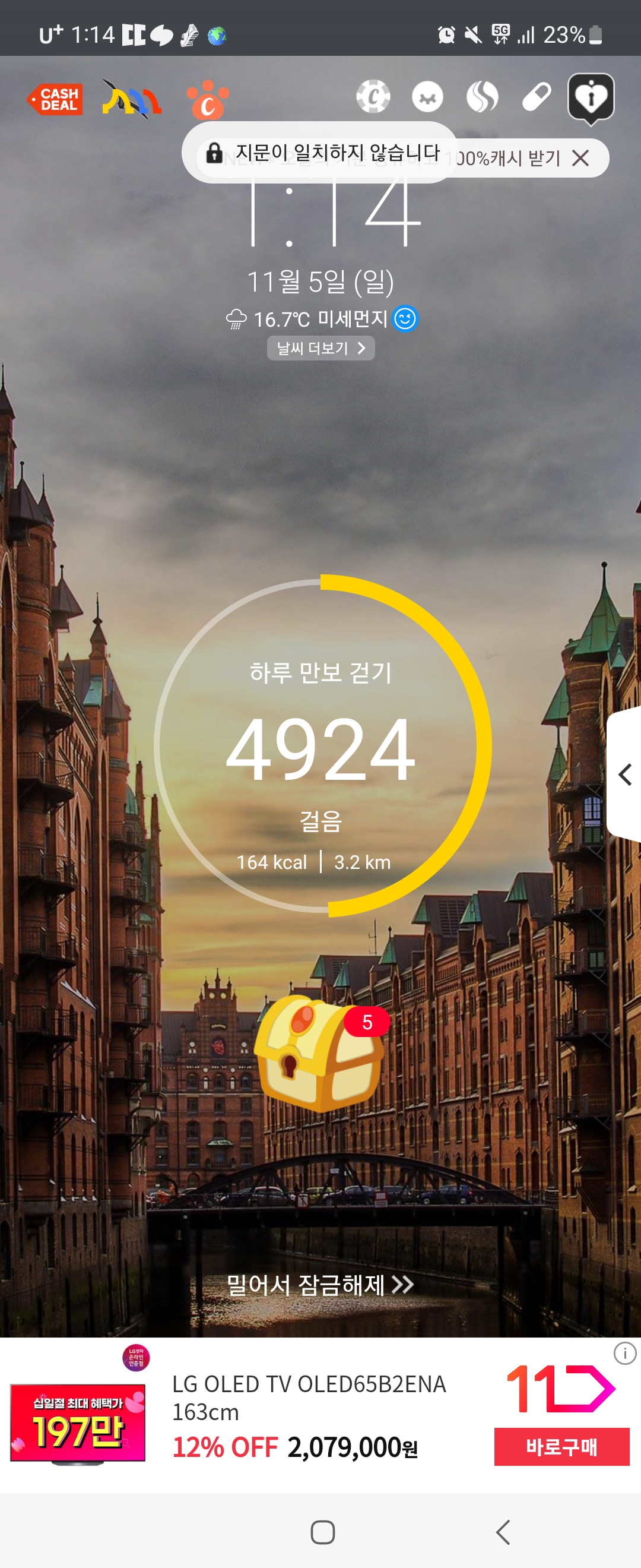Open the heart info icon
Viewport: 641px width, 1568px height.
click(591, 97)
